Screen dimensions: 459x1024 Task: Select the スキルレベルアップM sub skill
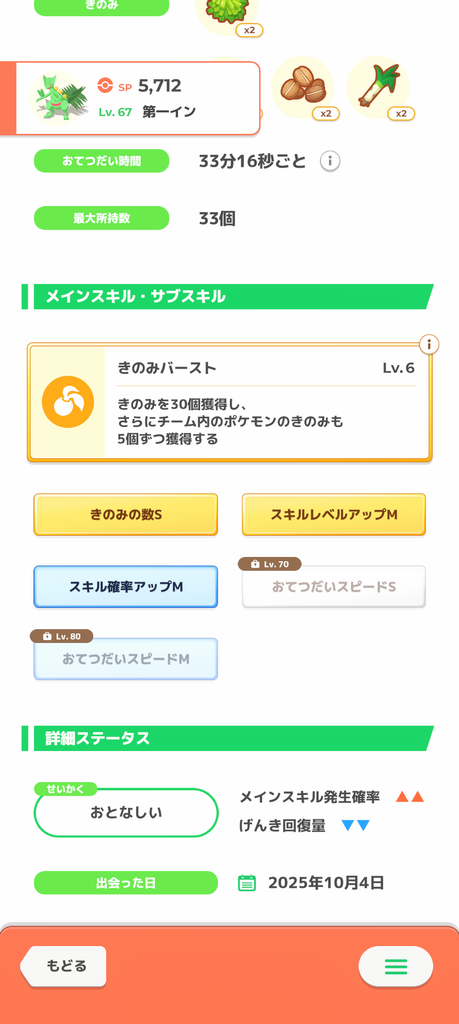click(x=334, y=515)
